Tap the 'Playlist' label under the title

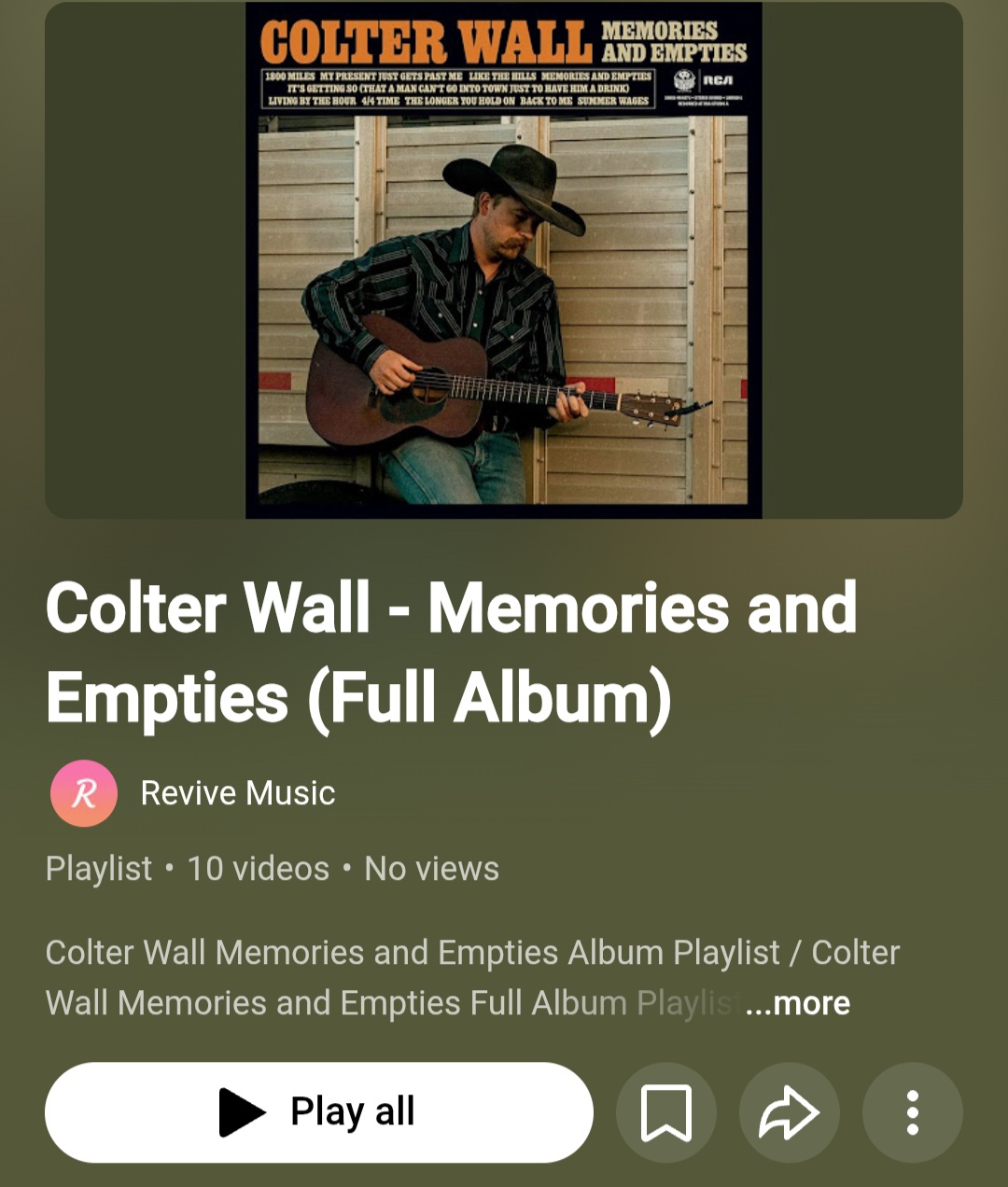[98, 869]
